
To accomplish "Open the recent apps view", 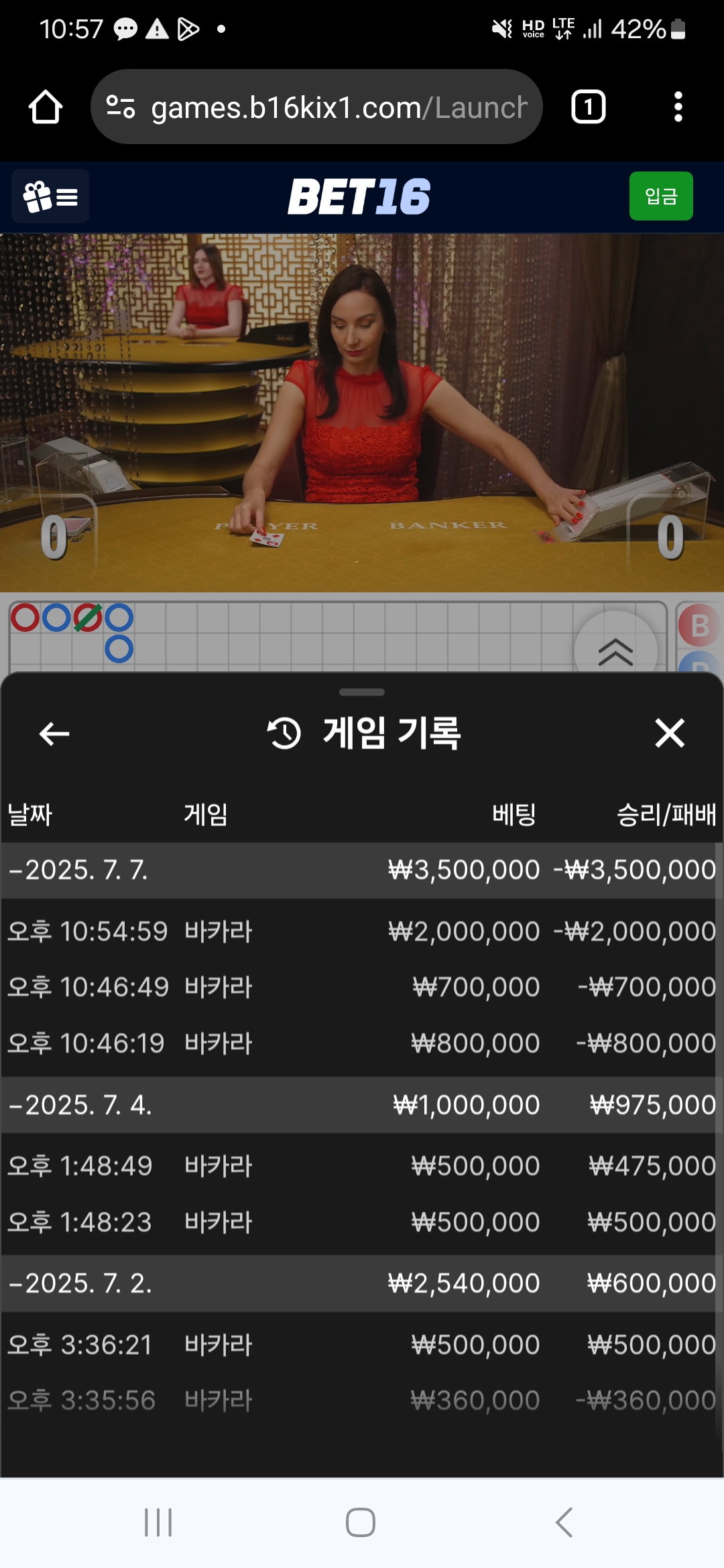I will (158, 1522).
